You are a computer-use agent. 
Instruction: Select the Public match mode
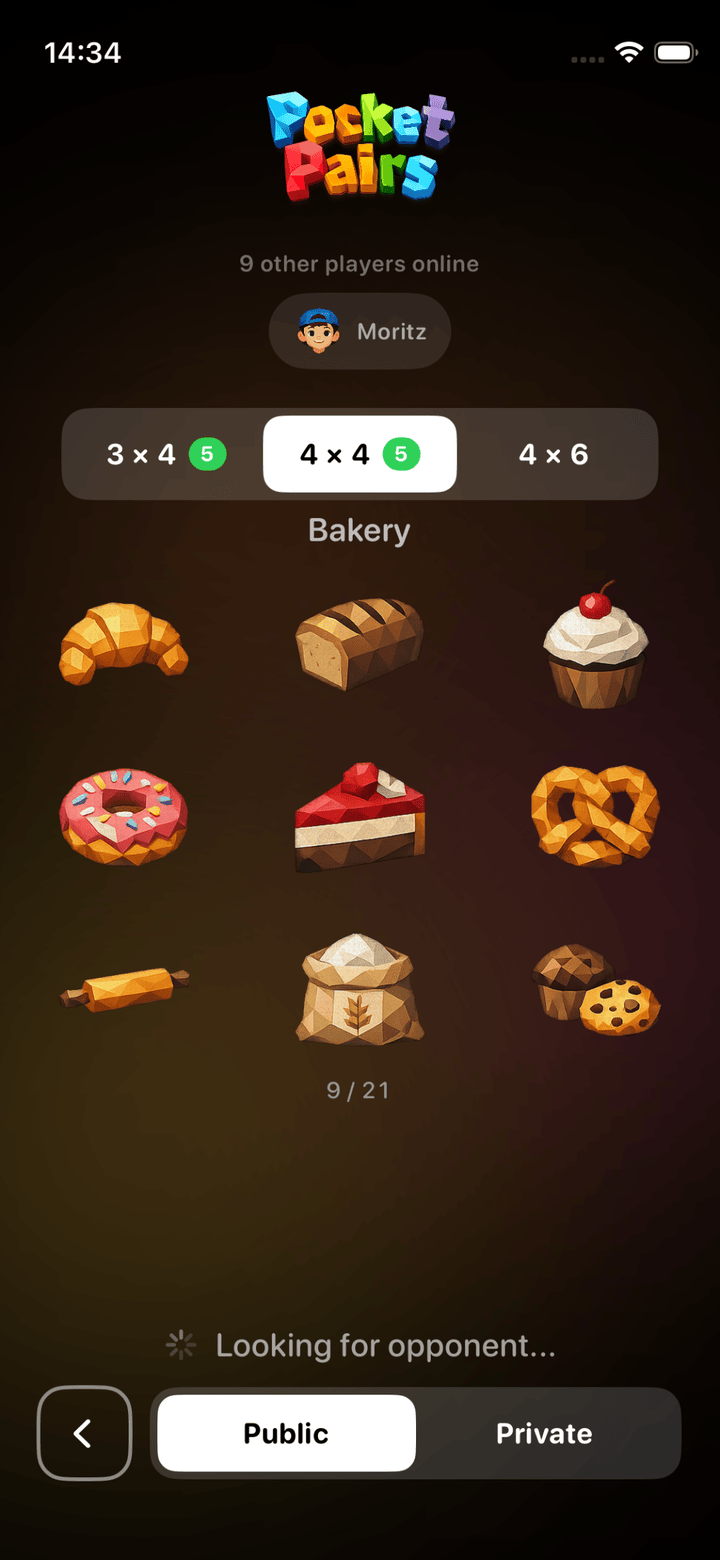[x=286, y=1433]
